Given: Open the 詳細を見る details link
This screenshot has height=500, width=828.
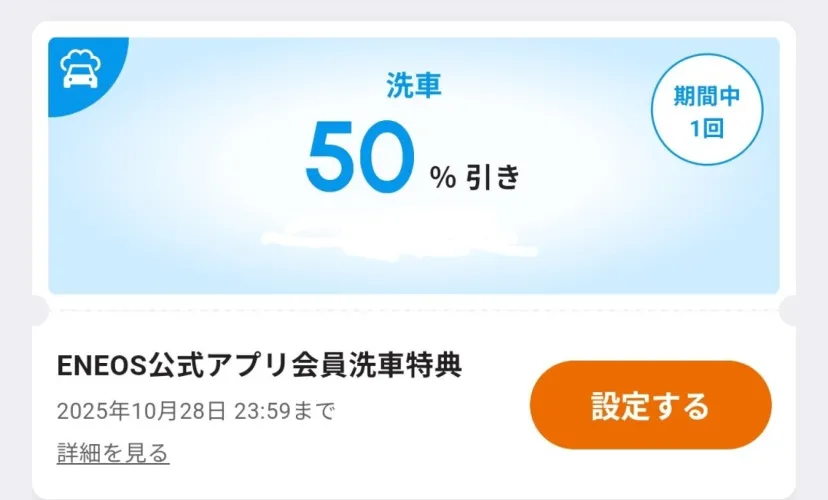Looking at the screenshot, I should tap(113, 453).
